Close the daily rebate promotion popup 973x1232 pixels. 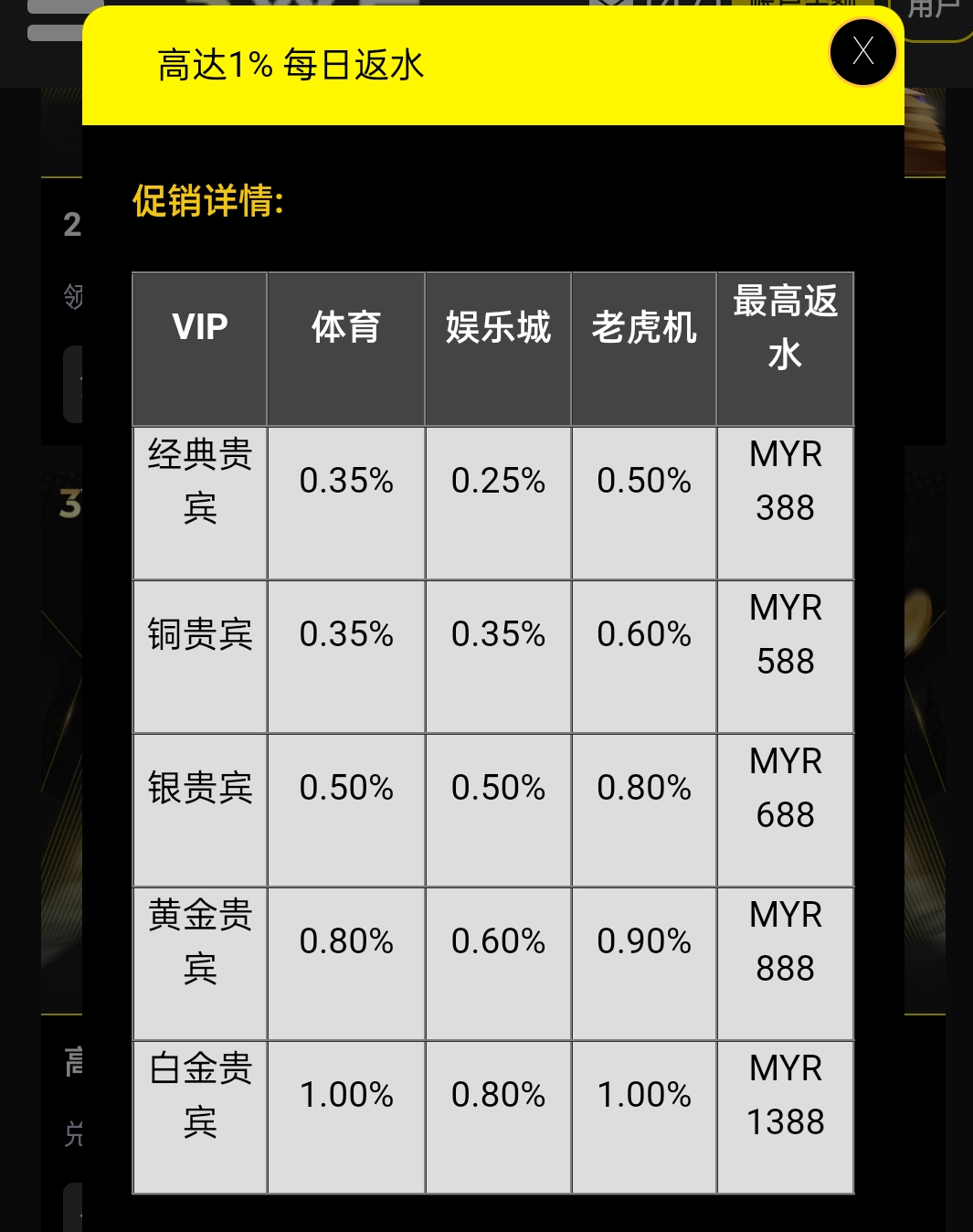[862, 52]
